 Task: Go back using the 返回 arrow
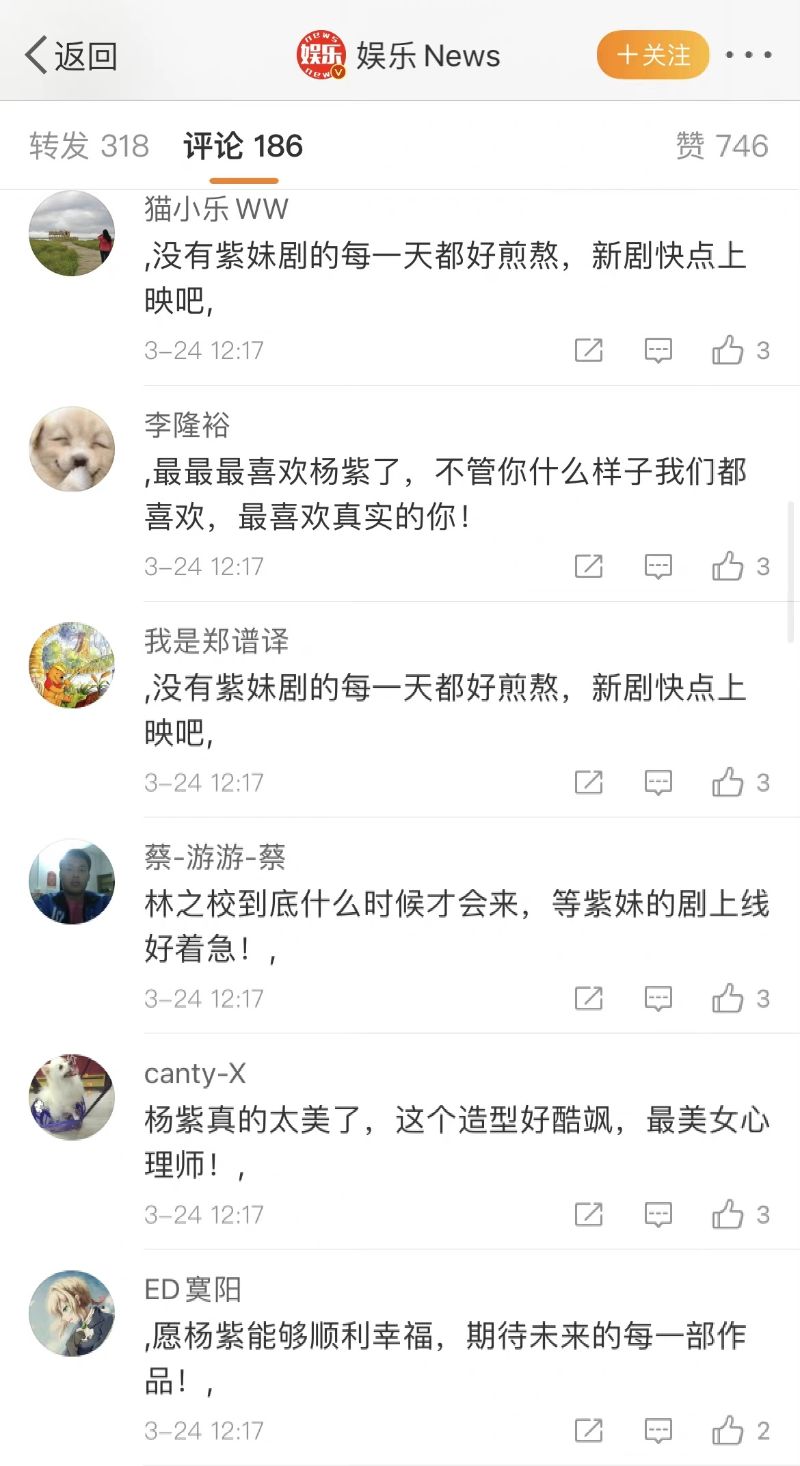pos(70,56)
